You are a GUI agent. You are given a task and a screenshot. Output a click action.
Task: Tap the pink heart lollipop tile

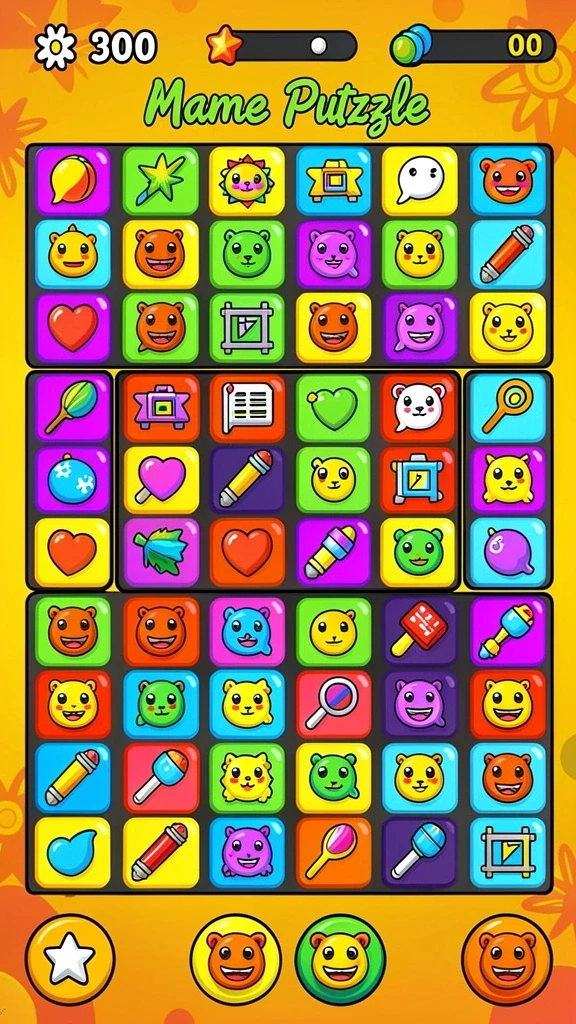tap(161, 479)
